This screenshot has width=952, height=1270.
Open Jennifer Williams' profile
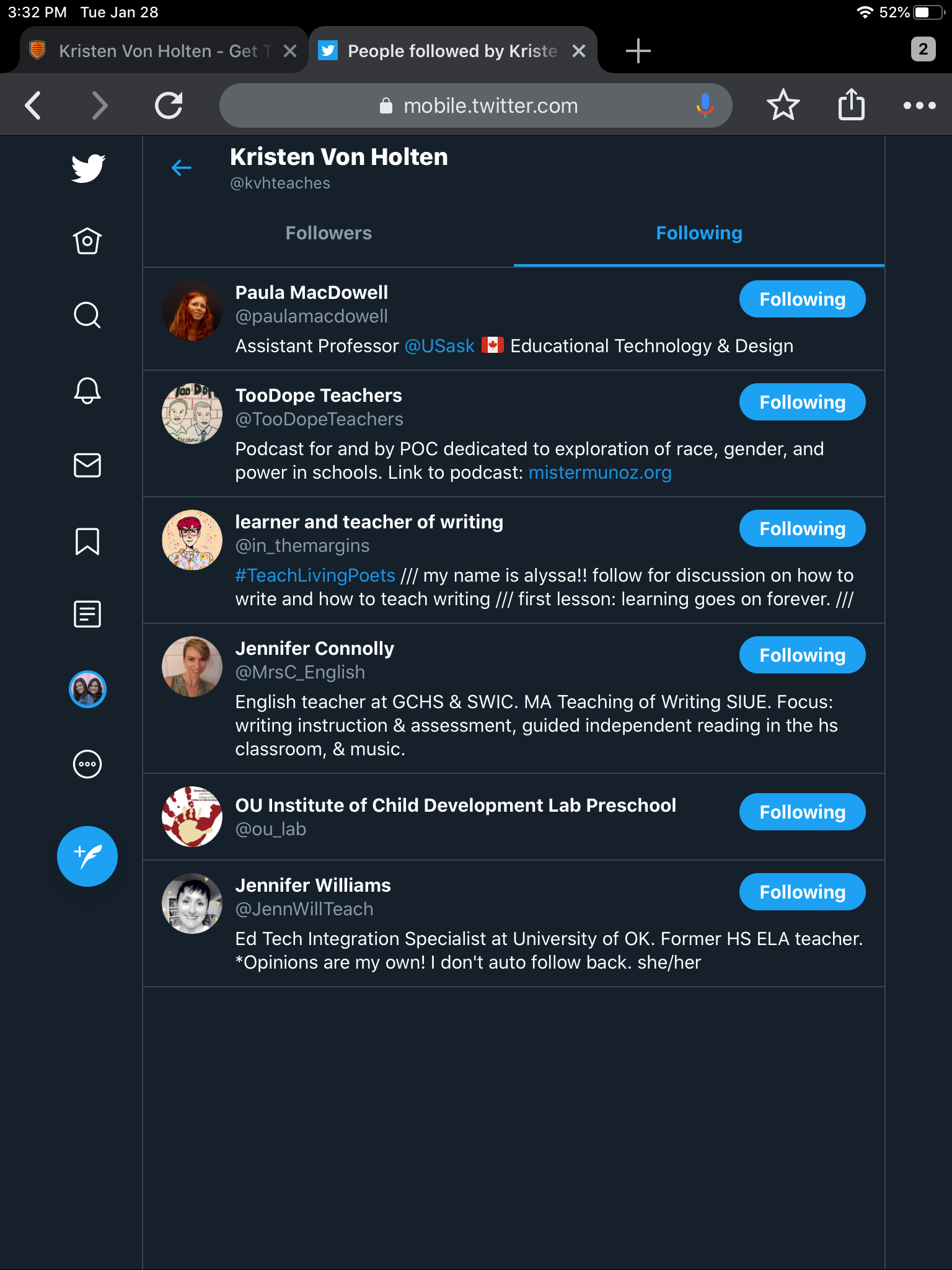pos(312,886)
